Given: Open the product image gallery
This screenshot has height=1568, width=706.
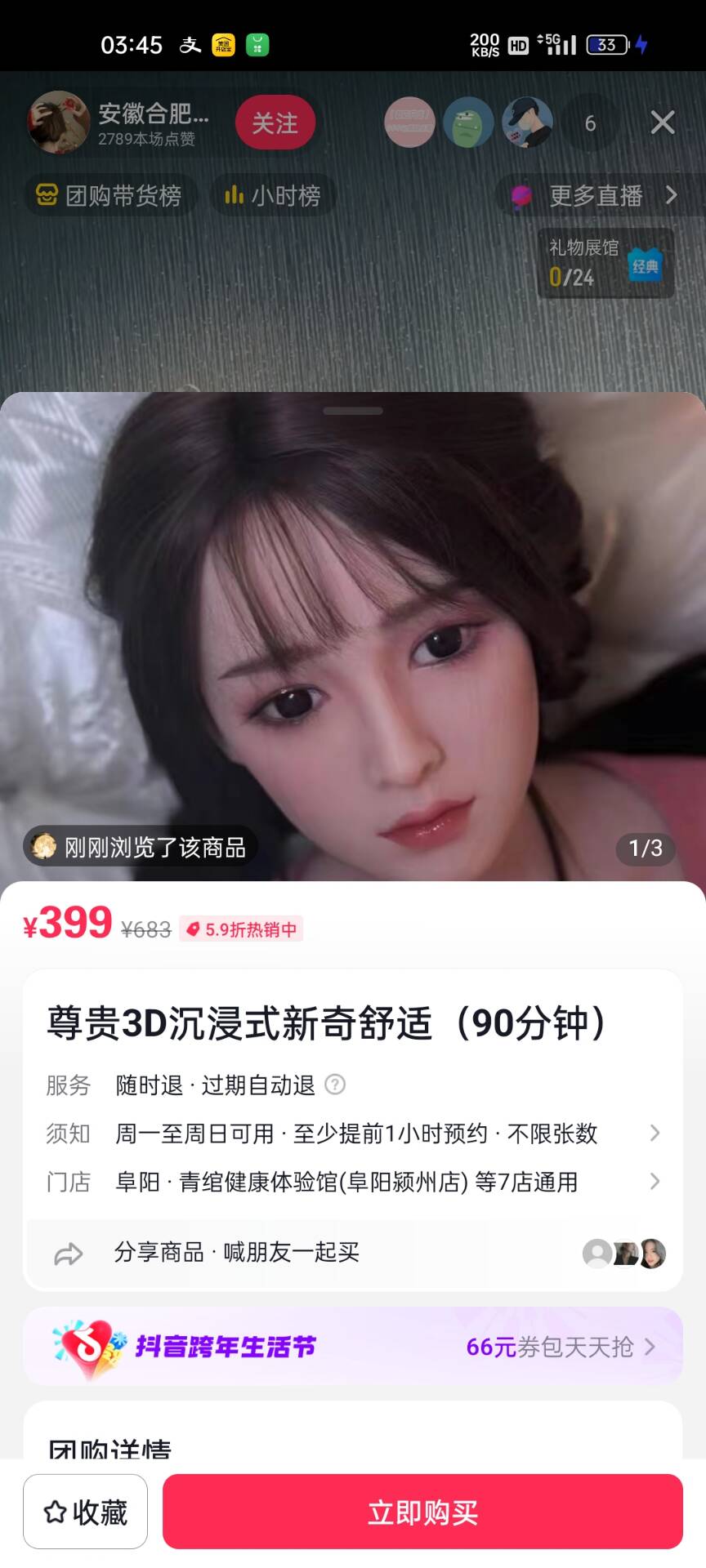Looking at the screenshot, I should click(353, 637).
